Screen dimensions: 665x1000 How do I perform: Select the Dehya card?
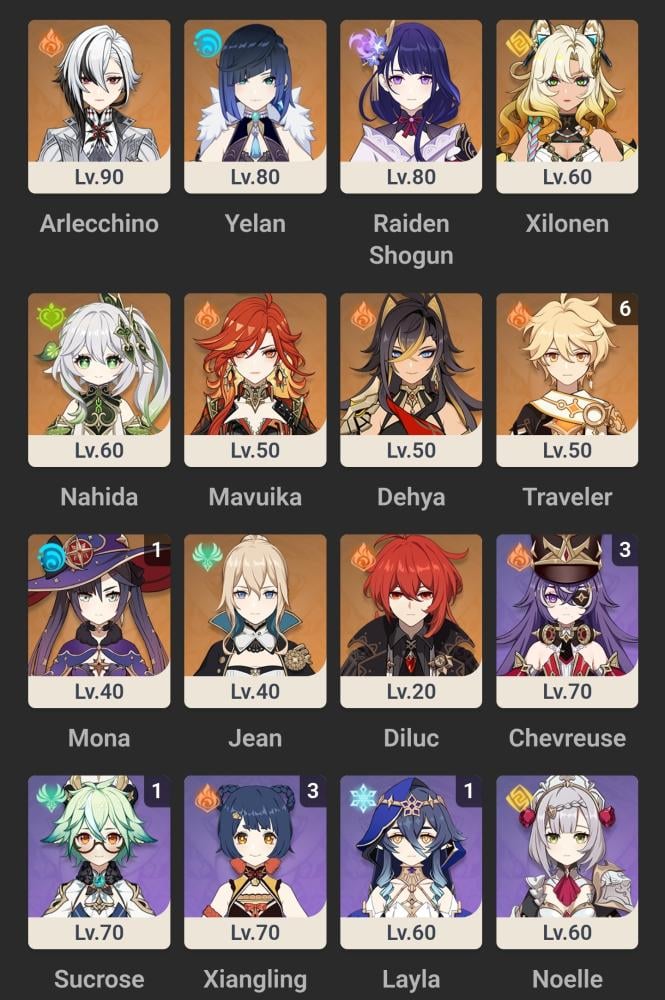(x=411, y=380)
